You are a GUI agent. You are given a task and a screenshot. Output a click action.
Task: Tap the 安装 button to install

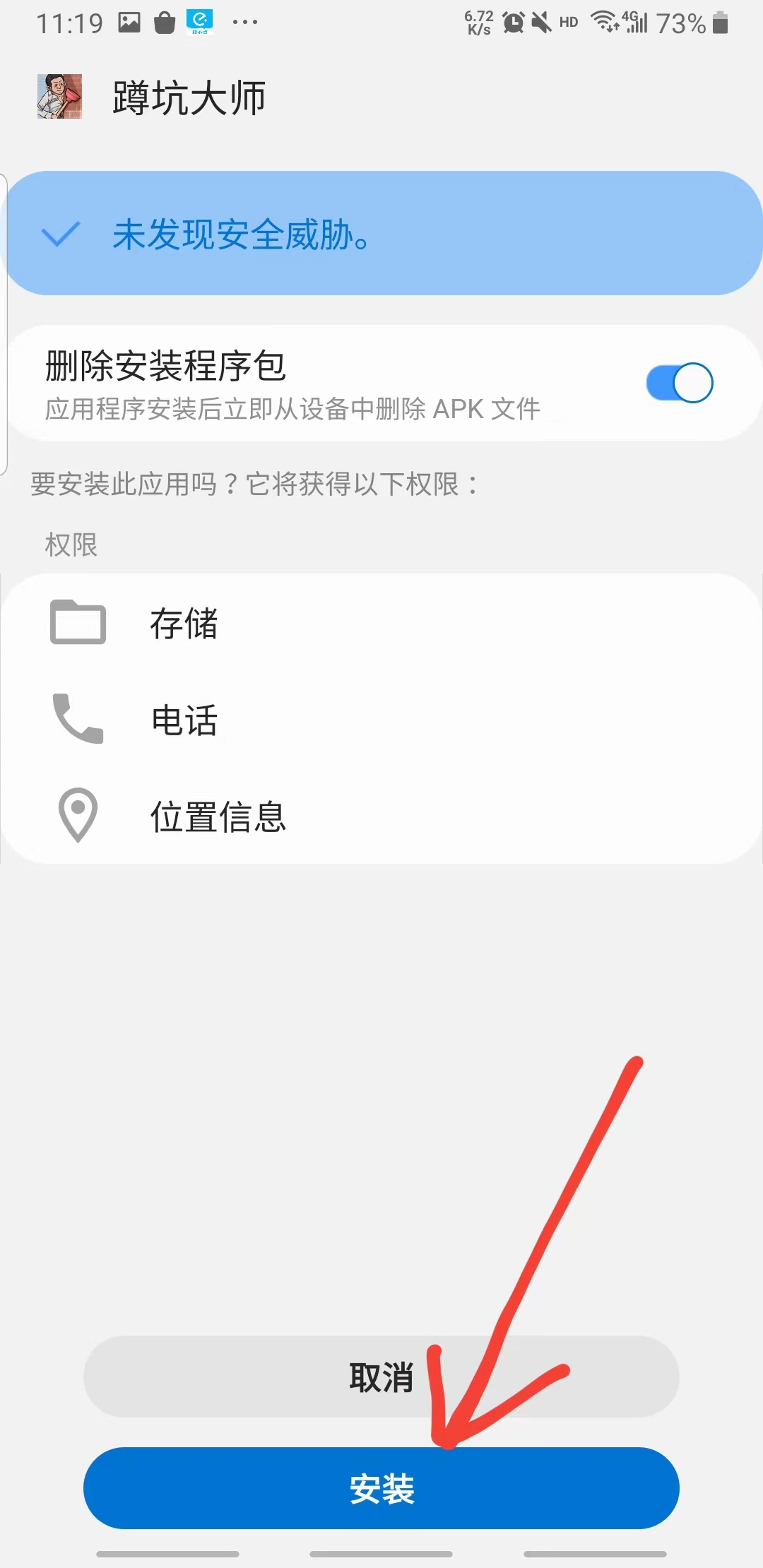click(381, 1487)
